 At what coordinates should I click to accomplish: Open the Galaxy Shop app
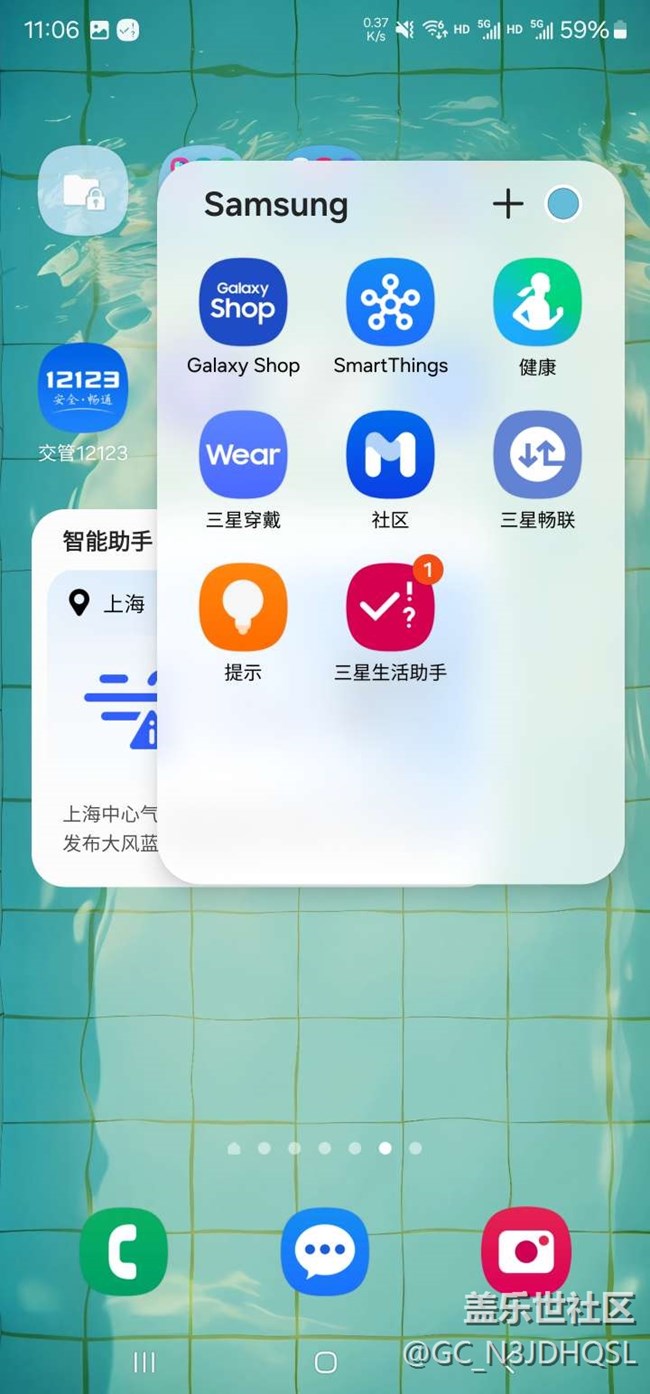[x=243, y=303]
